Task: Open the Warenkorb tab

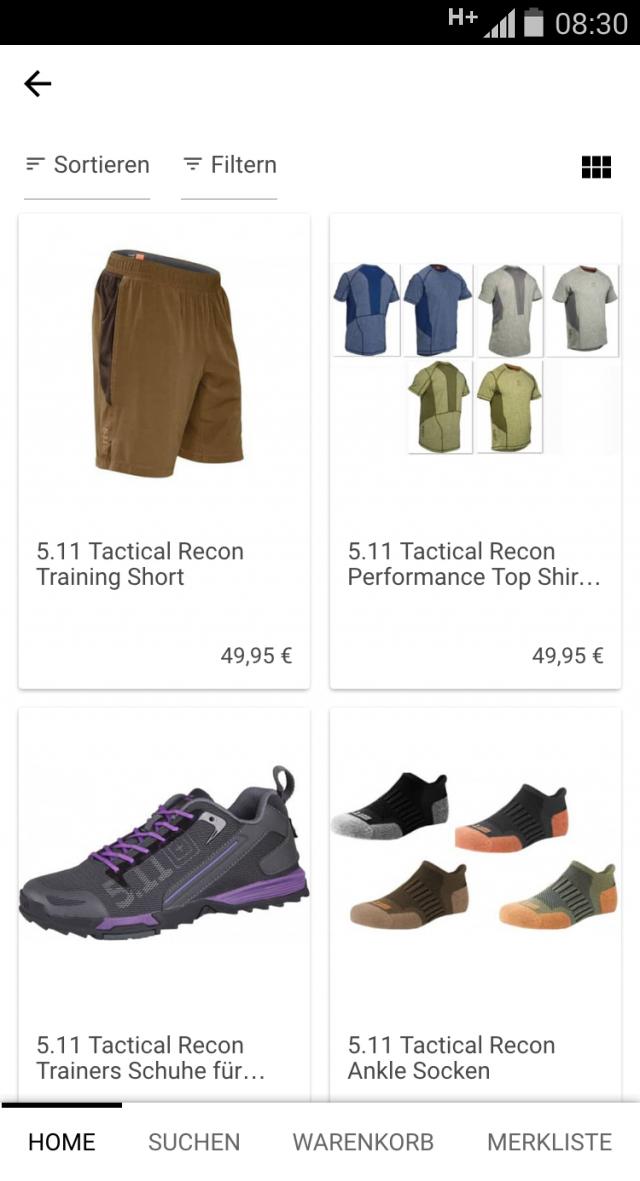Action: pyautogui.click(x=363, y=1142)
